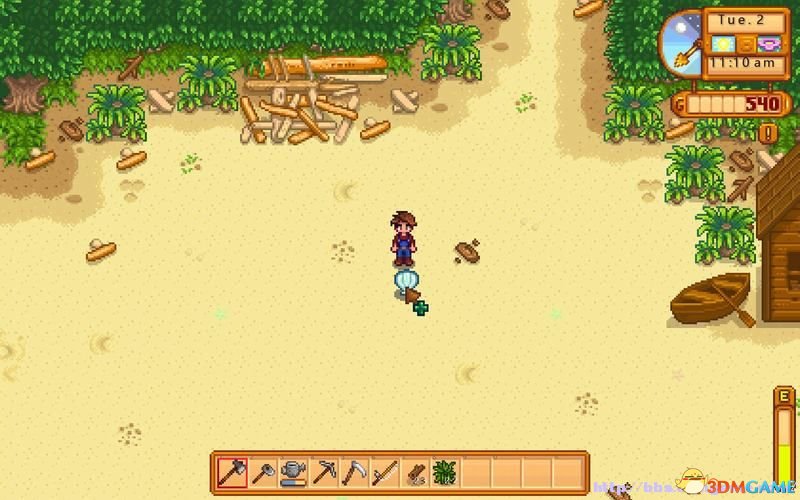Select the hoe tool

[264, 471]
